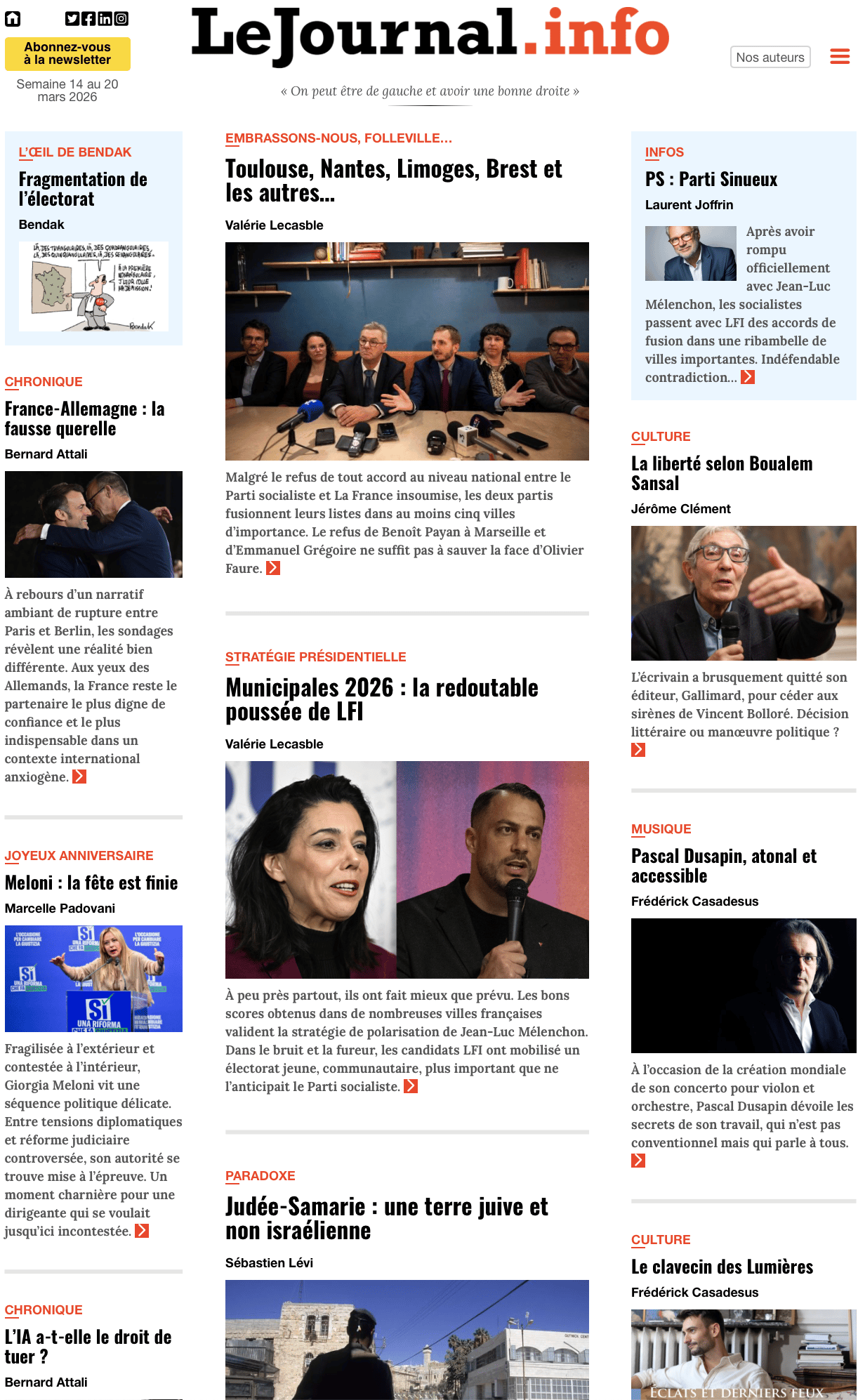The height and width of the screenshot is (1400, 858).
Task: Read Meloni : la fête est finie
Action: 91,883
